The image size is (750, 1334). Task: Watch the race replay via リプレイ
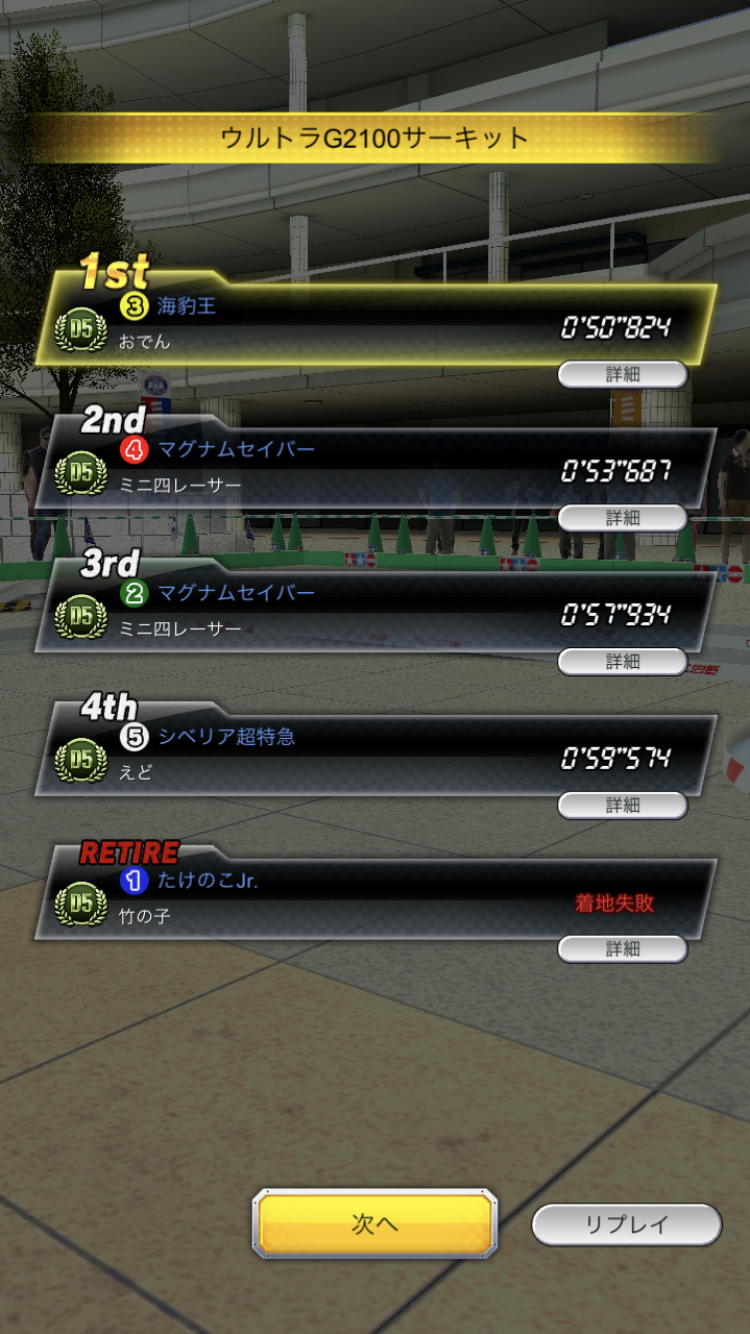click(x=626, y=1224)
